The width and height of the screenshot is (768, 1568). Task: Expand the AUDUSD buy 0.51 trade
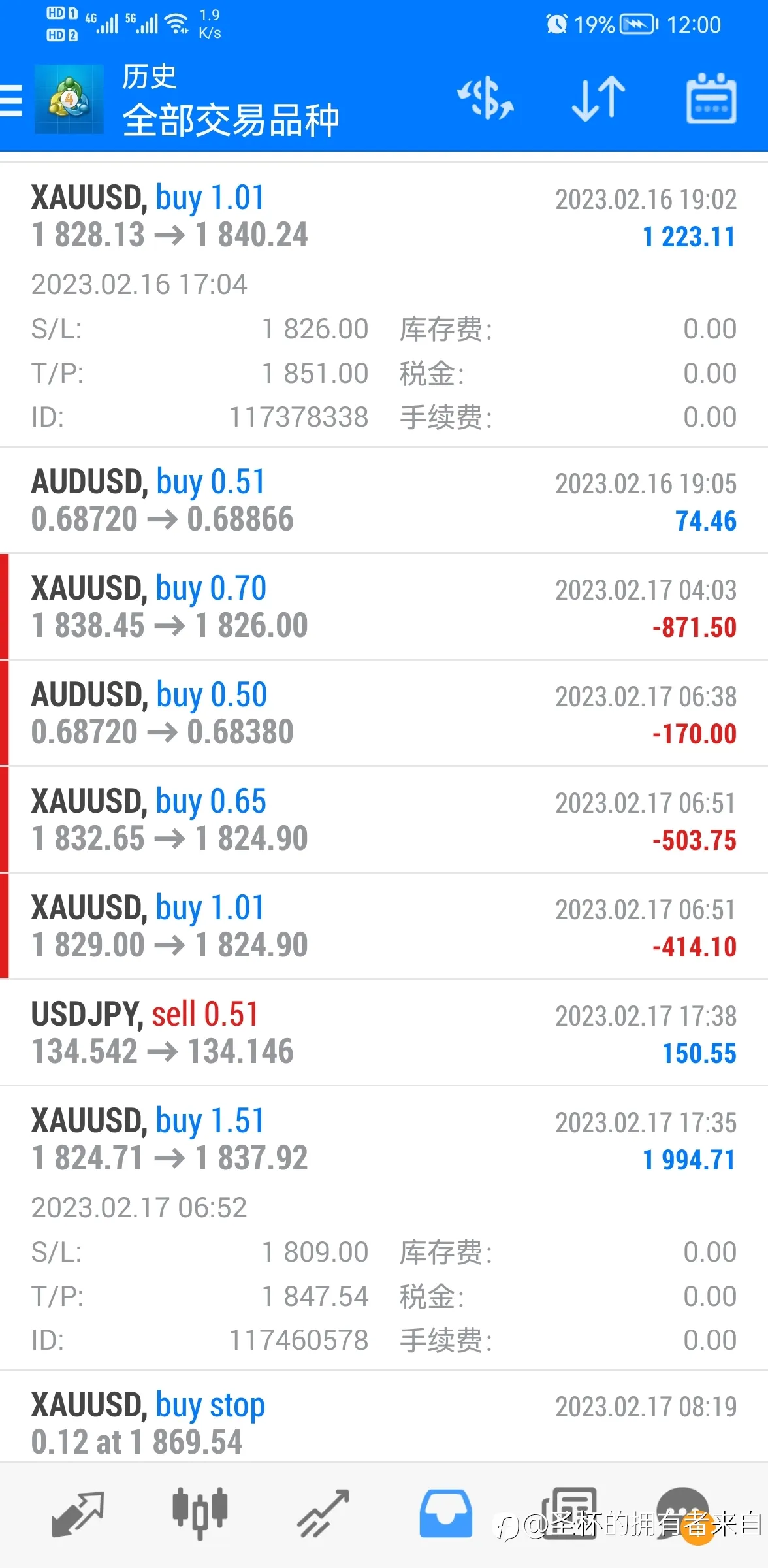[384, 500]
